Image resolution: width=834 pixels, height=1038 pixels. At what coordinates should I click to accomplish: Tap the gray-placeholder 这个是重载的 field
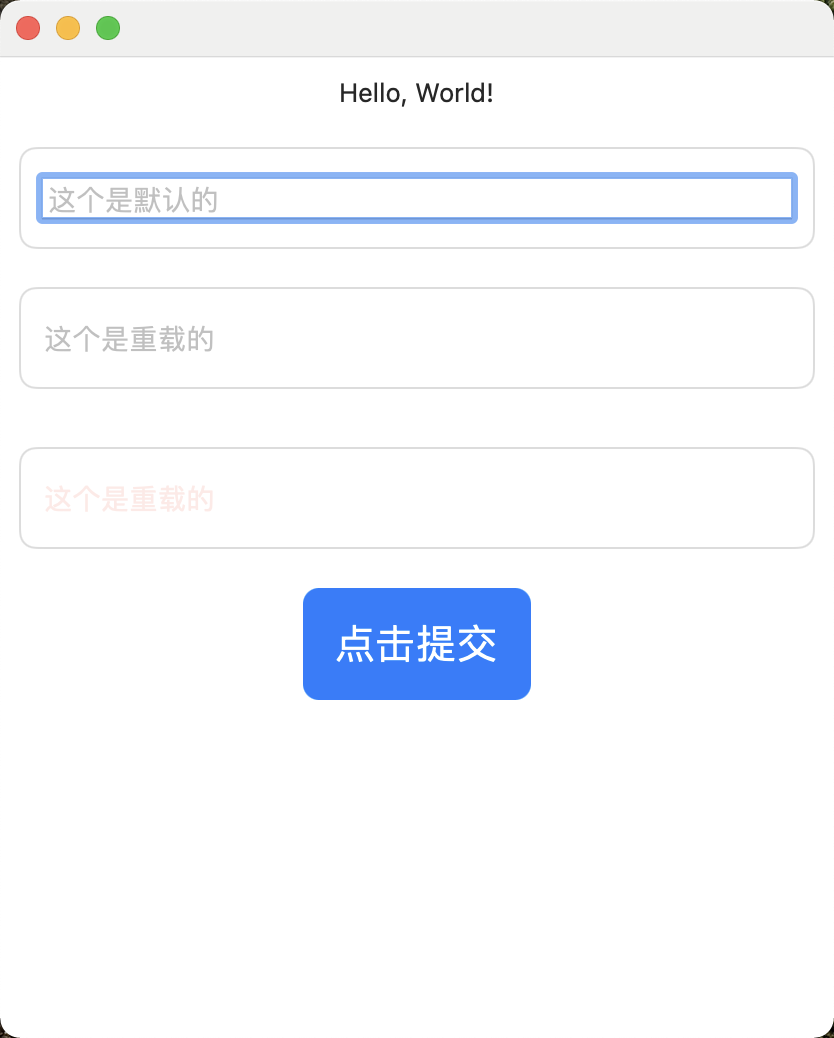tap(416, 339)
